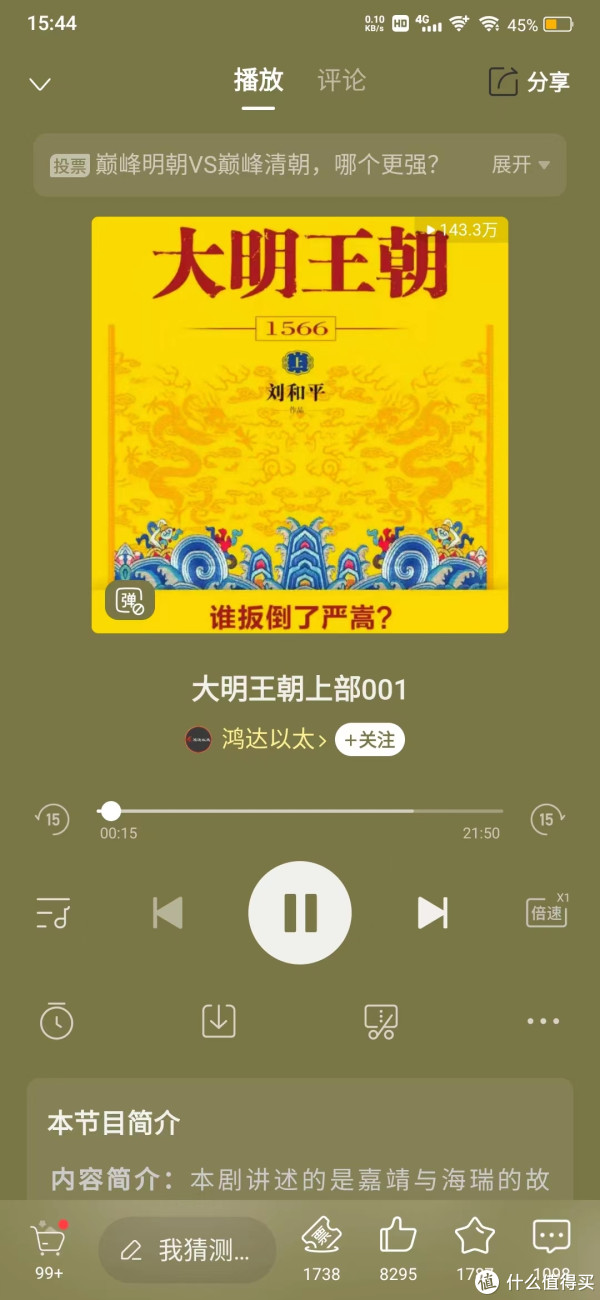Follow the creator with +关注
Image resolution: width=600 pixels, height=1300 pixels.
pyautogui.click(x=370, y=740)
